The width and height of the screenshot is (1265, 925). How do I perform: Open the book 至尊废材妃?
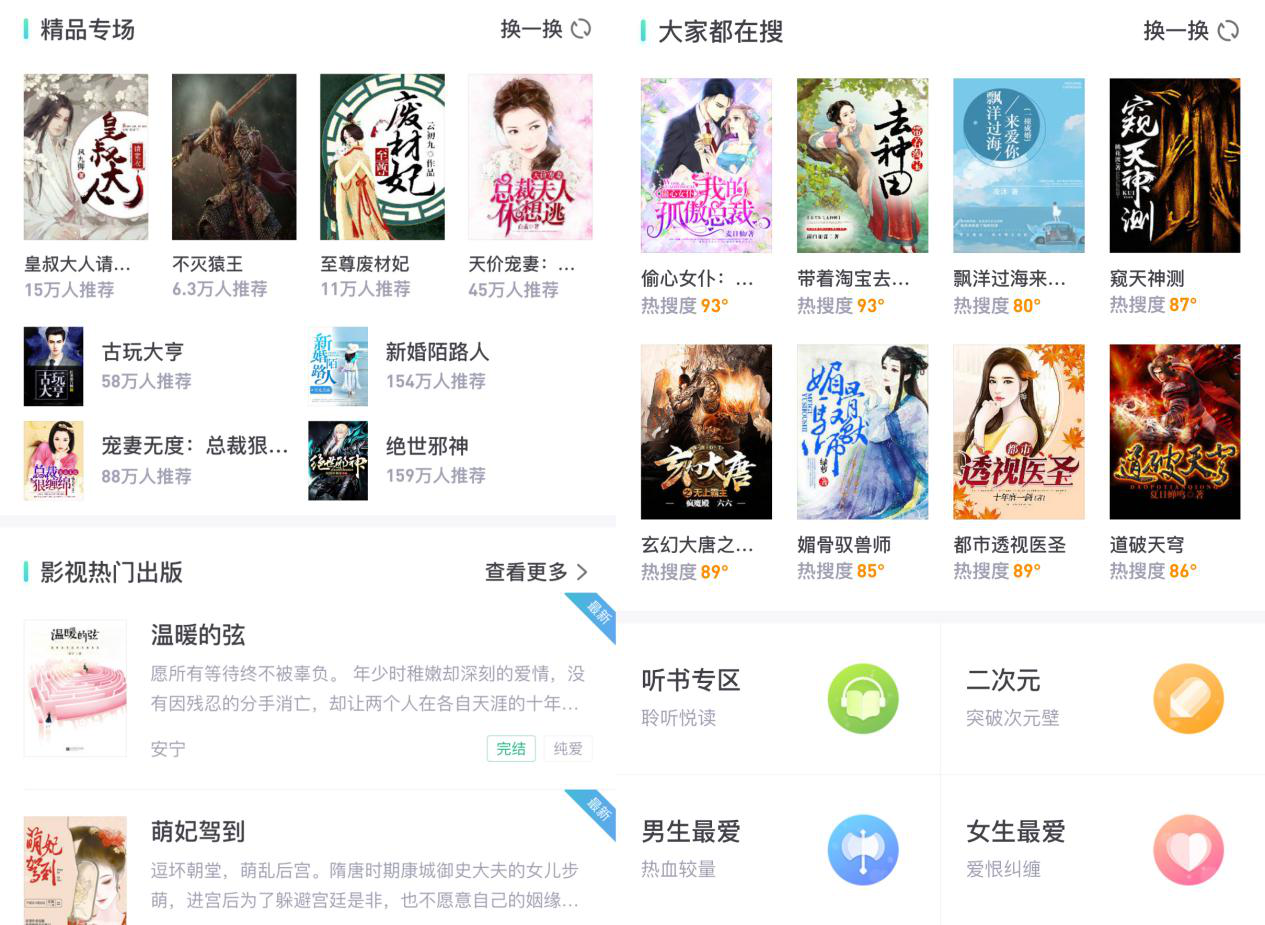[382, 157]
